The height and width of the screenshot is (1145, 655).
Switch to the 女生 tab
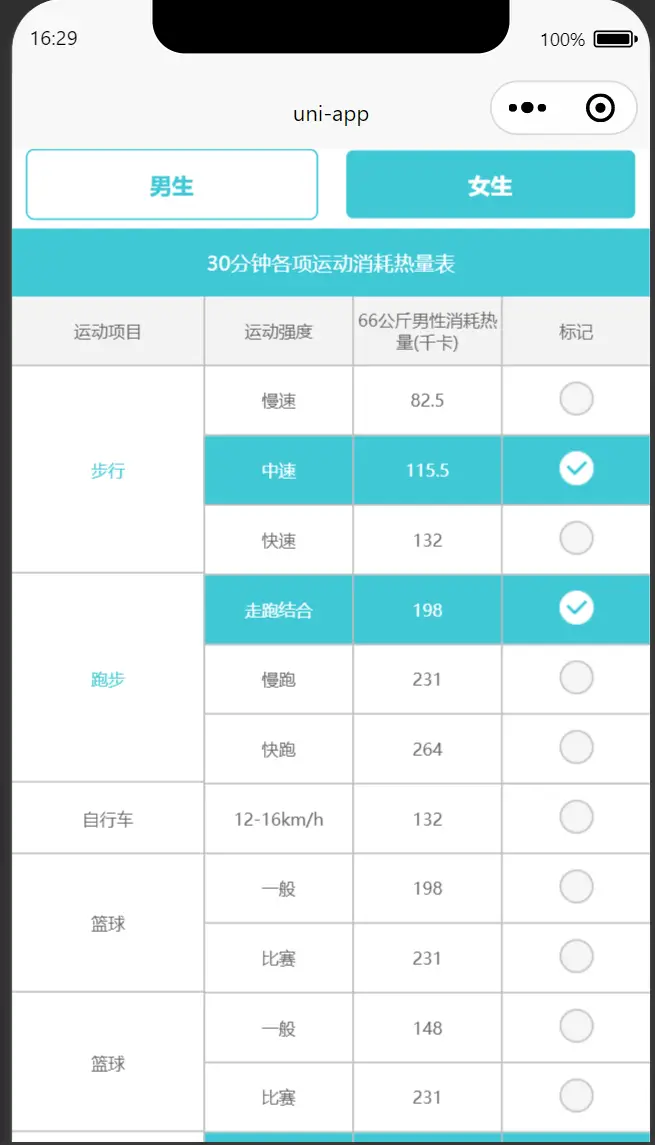491,185
